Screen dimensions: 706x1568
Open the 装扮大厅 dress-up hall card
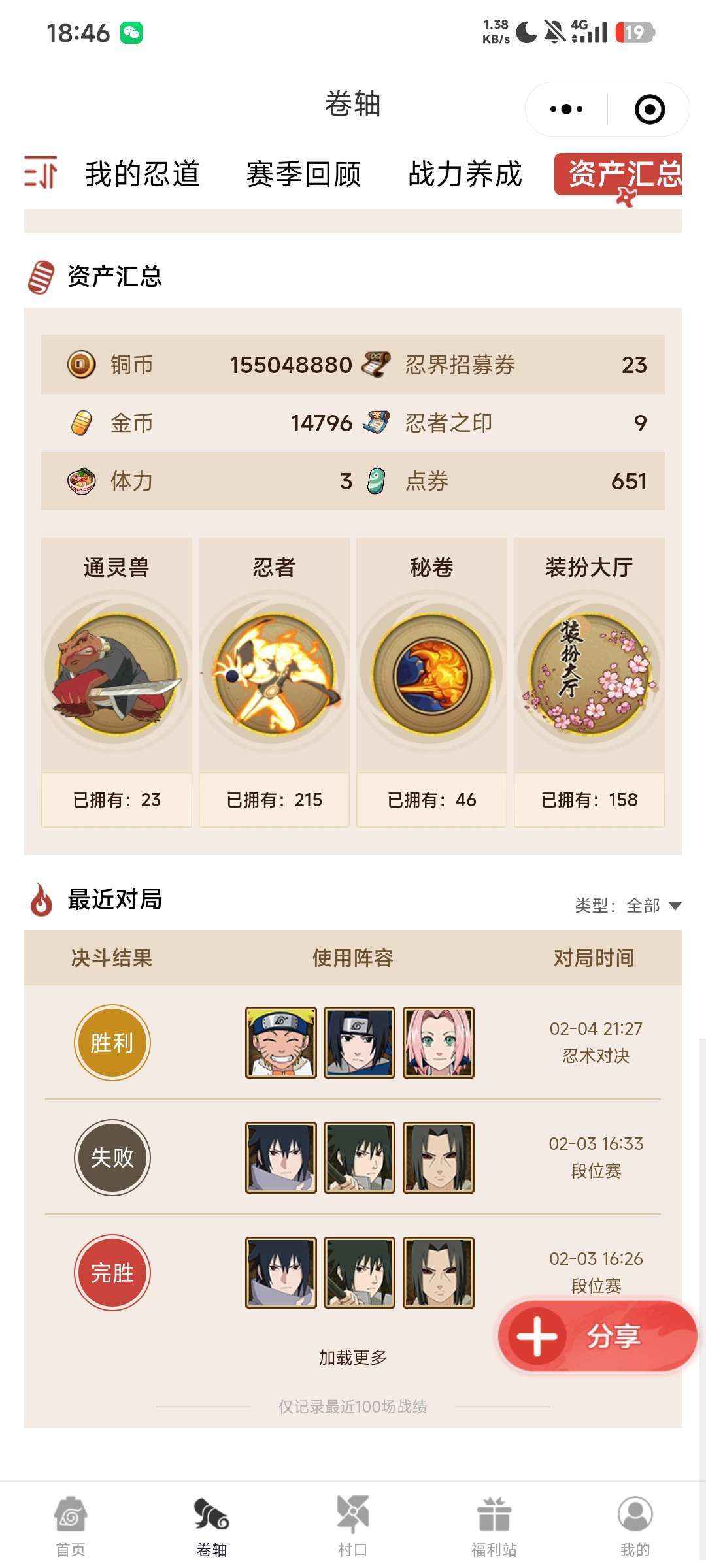(588, 678)
